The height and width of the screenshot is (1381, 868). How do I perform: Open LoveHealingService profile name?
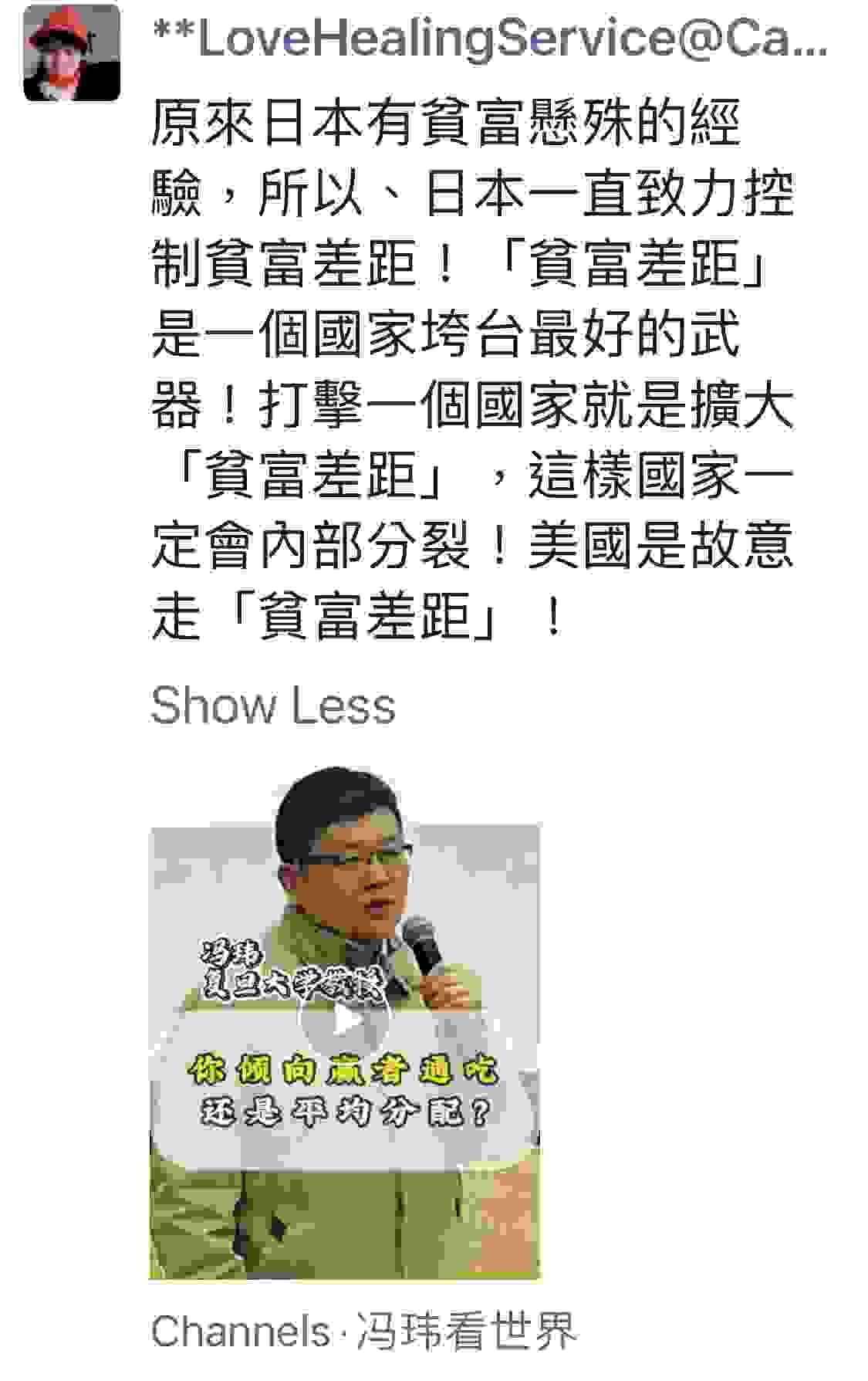[x=489, y=39]
